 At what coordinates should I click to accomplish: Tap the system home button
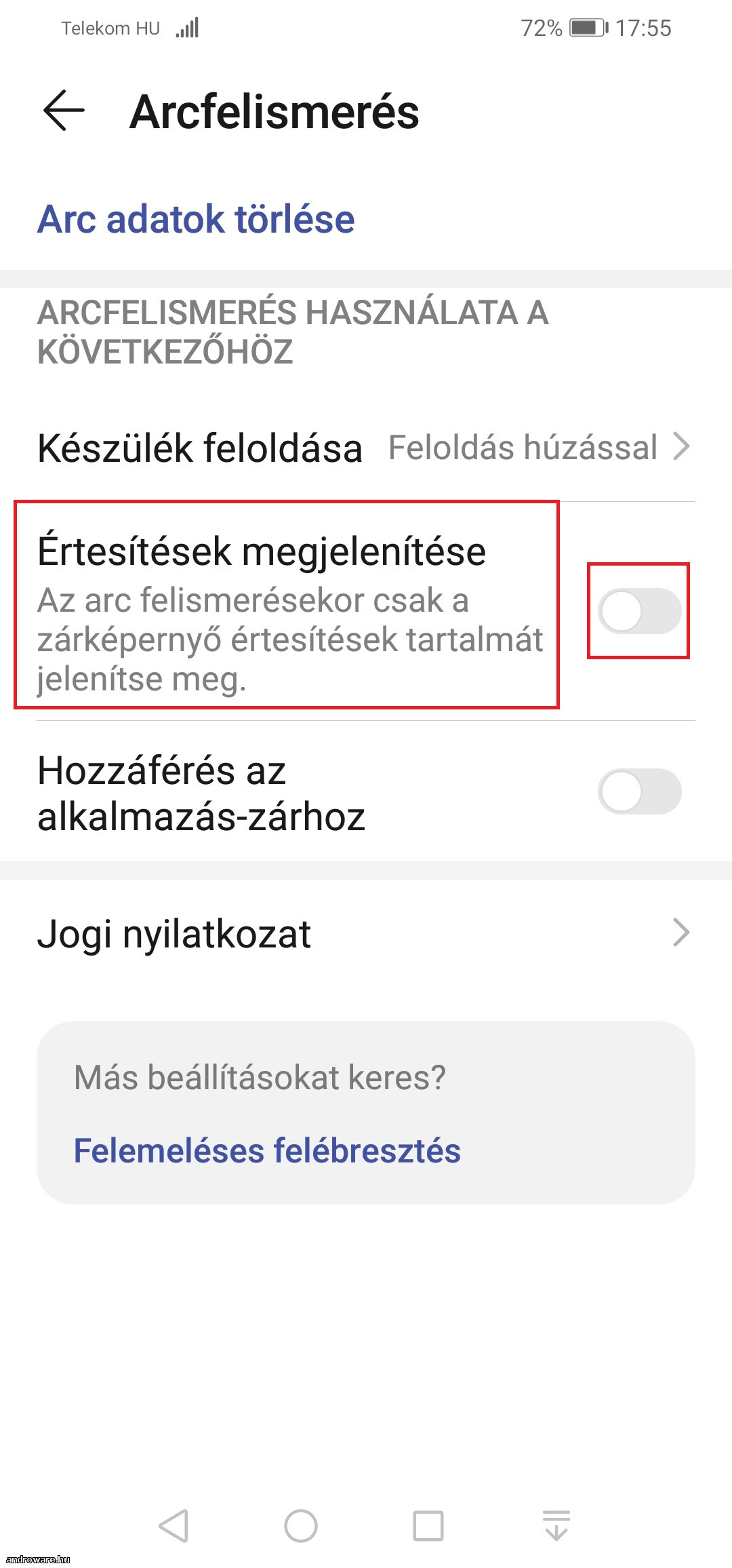click(x=301, y=1526)
